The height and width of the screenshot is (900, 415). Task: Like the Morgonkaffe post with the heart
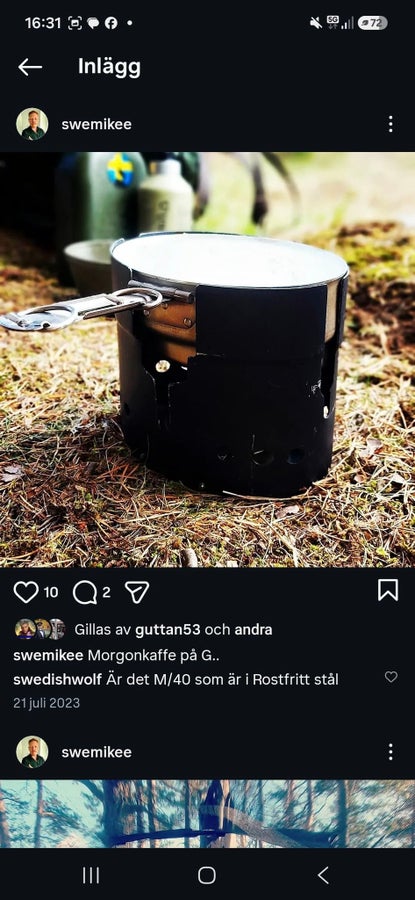(x=26, y=592)
